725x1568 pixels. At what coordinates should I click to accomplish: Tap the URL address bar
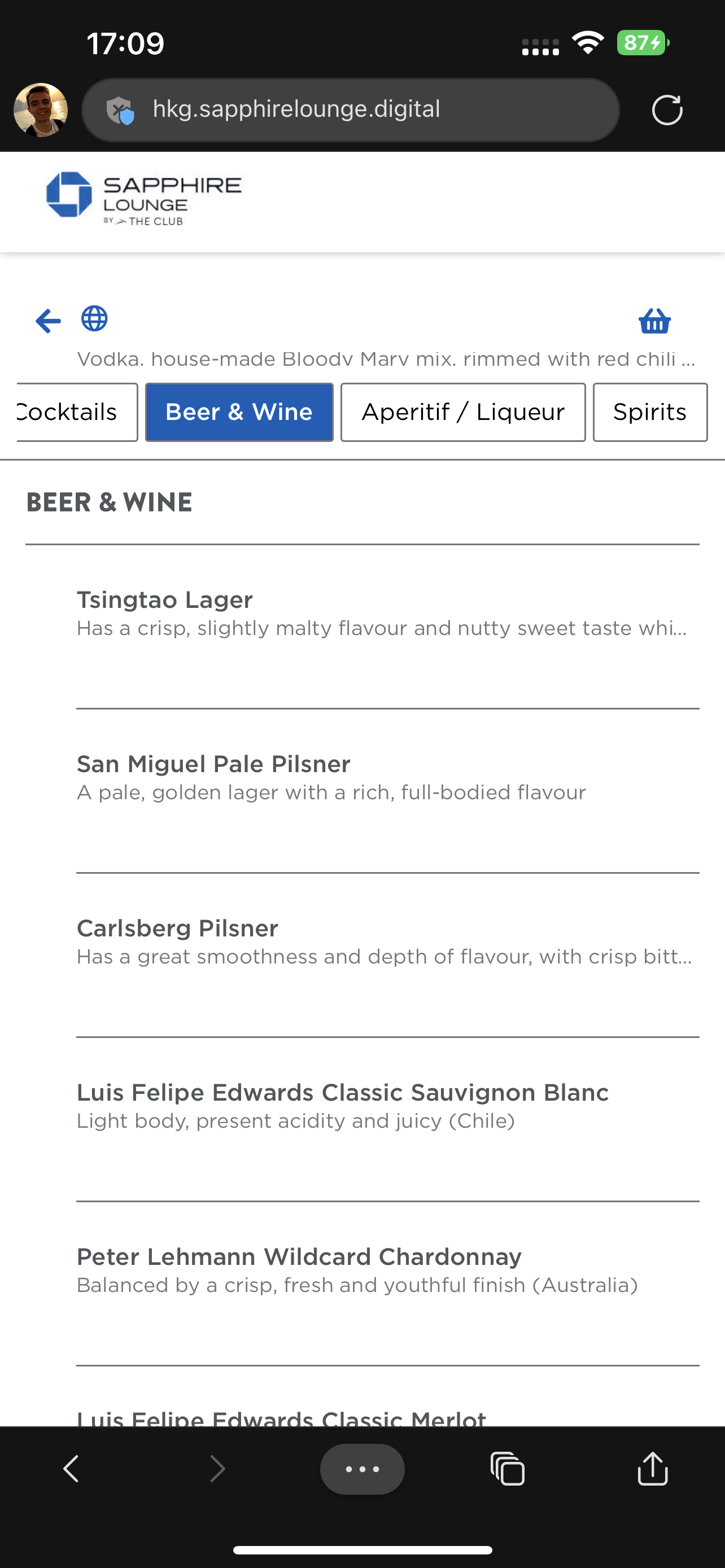[350, 110]
